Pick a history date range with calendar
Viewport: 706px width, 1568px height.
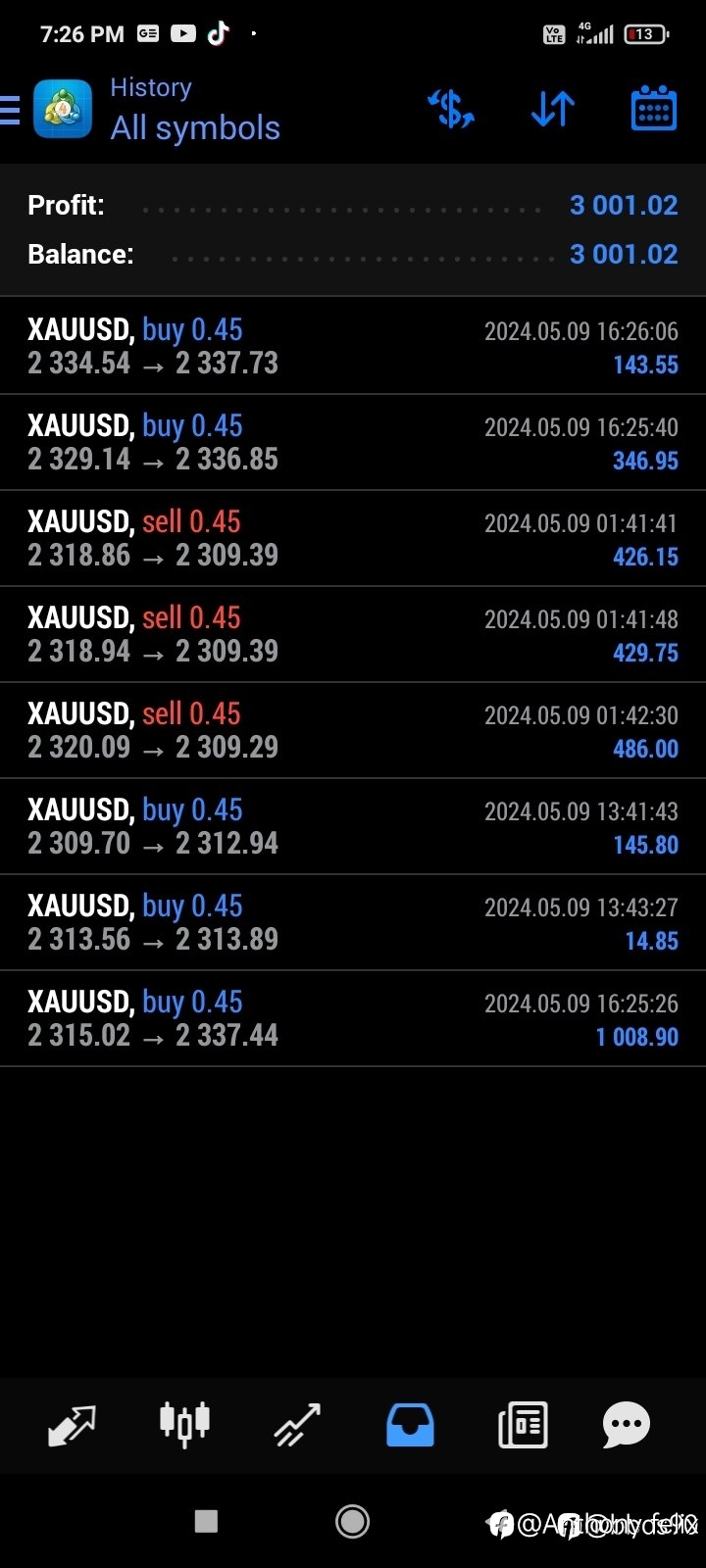[x=653, y=109]
